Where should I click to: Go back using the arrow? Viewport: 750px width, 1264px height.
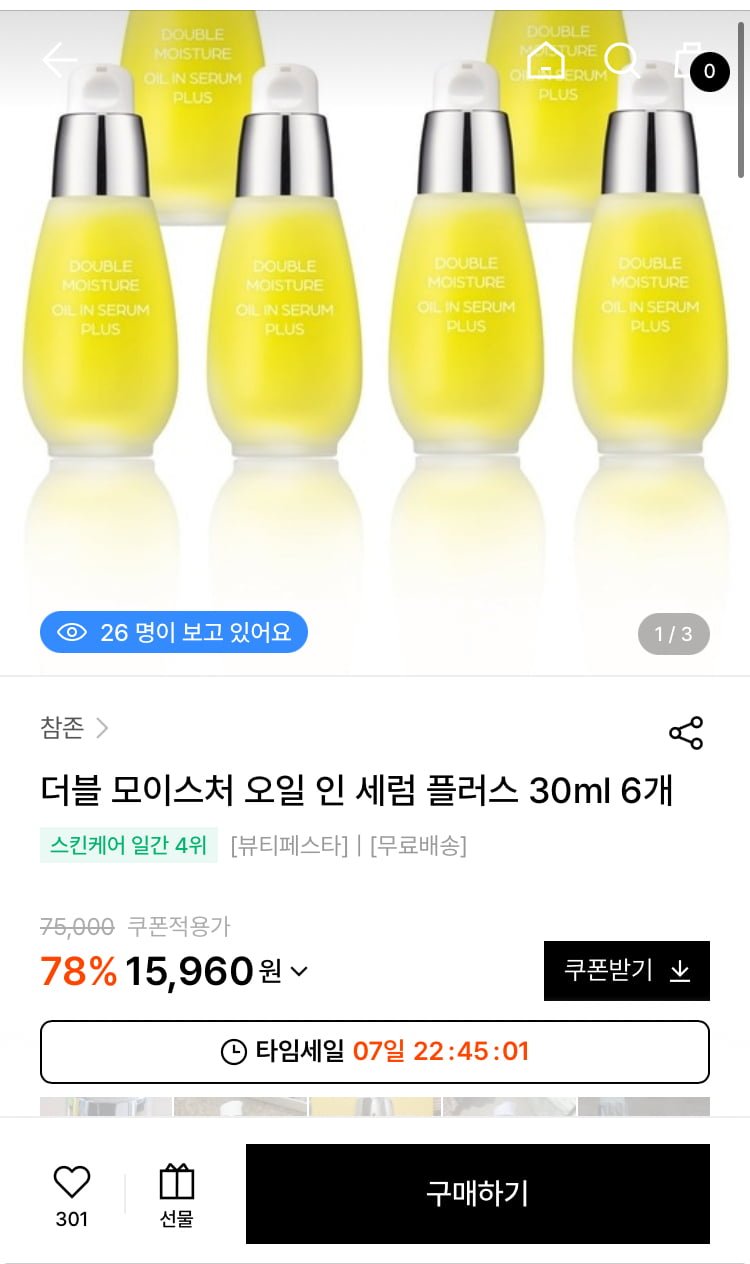[59, 60]
